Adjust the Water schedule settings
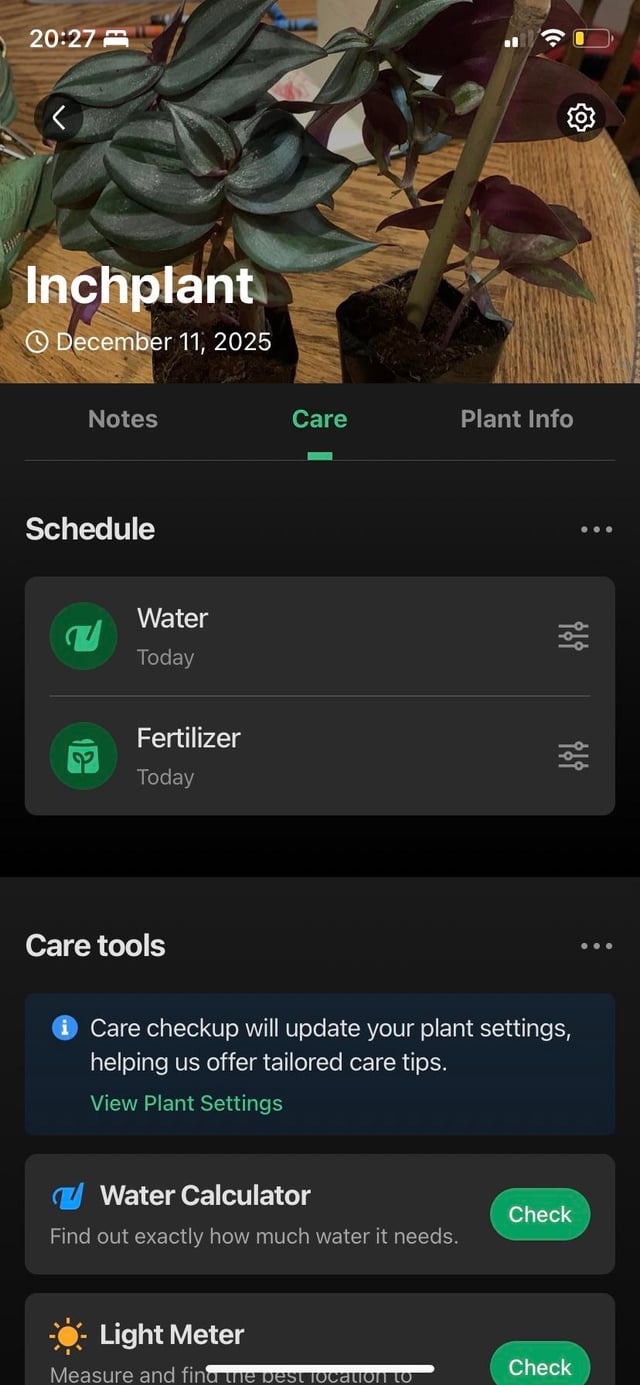 (573, 636)
